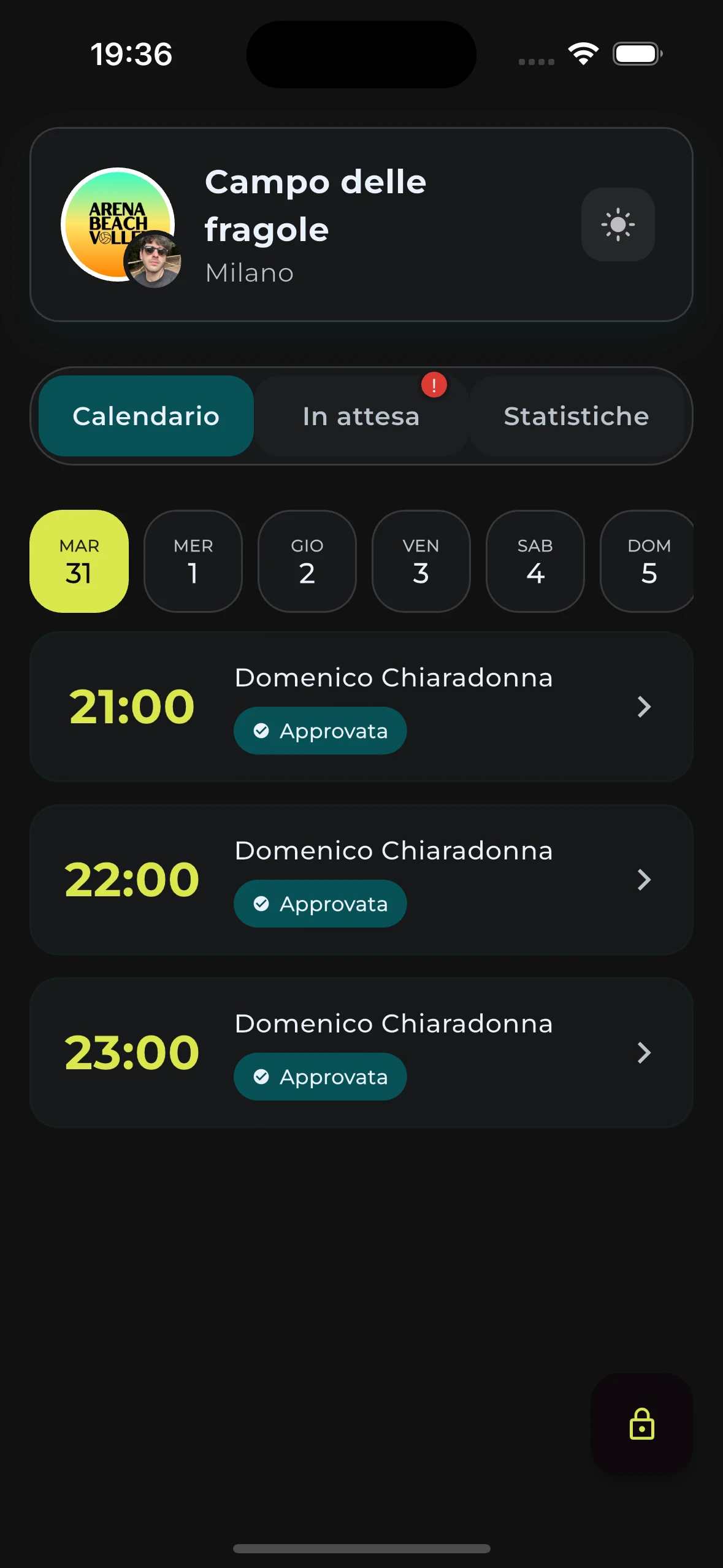
Task: Click the red alert badge on In attesa
Action: 434,386
